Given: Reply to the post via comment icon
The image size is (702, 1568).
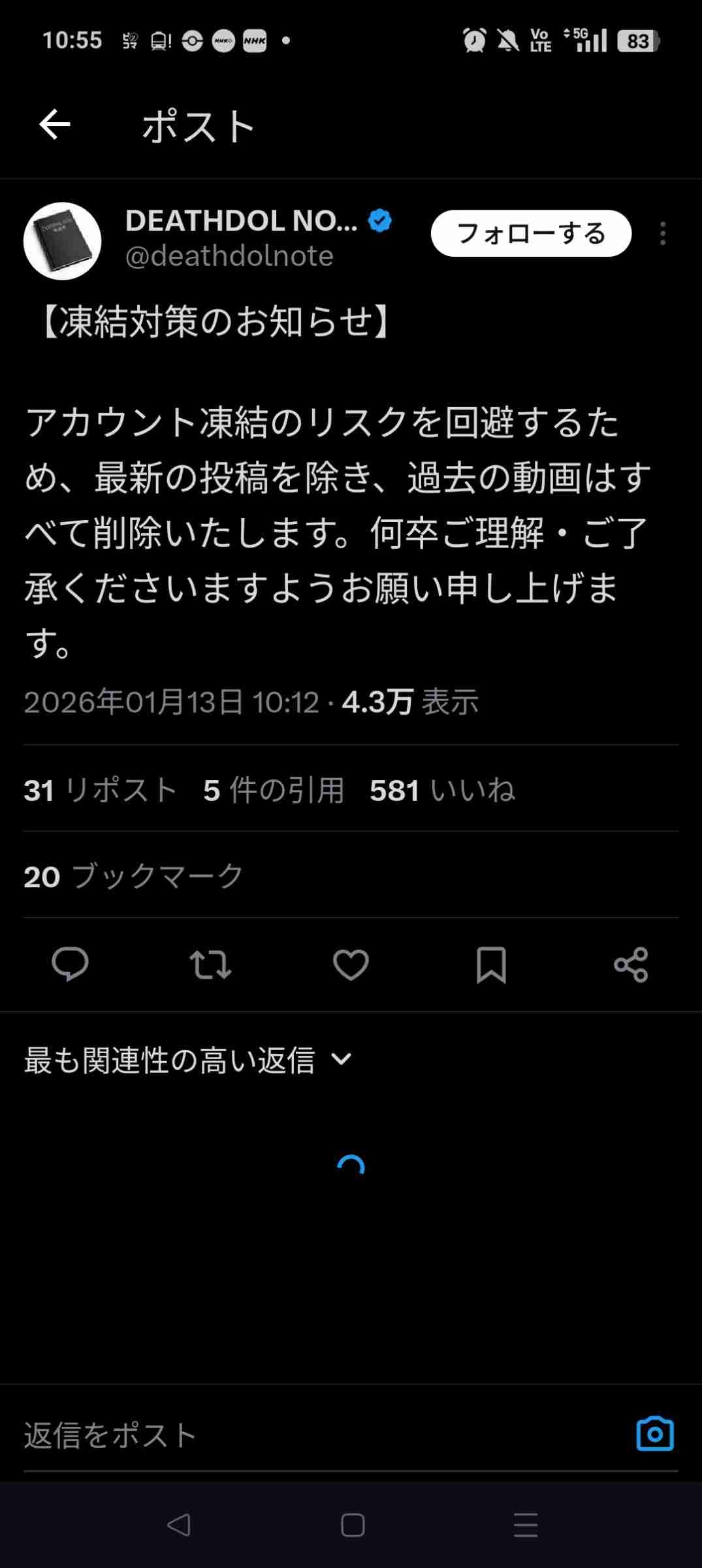Looking at the screenshot, I should click(x=70, y=964).
